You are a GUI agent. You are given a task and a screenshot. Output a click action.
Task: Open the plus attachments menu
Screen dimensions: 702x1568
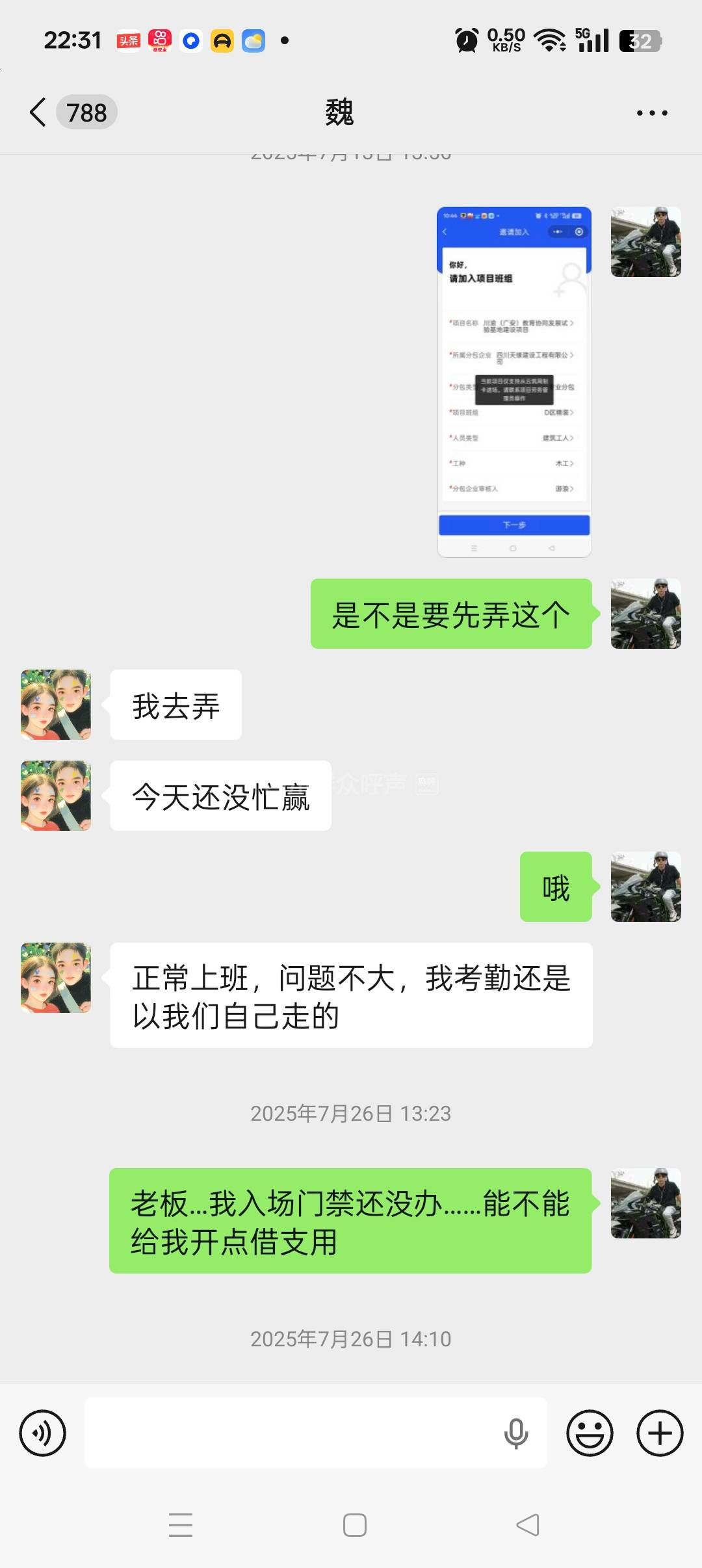pyautogui.click(x=660, y=1433)
